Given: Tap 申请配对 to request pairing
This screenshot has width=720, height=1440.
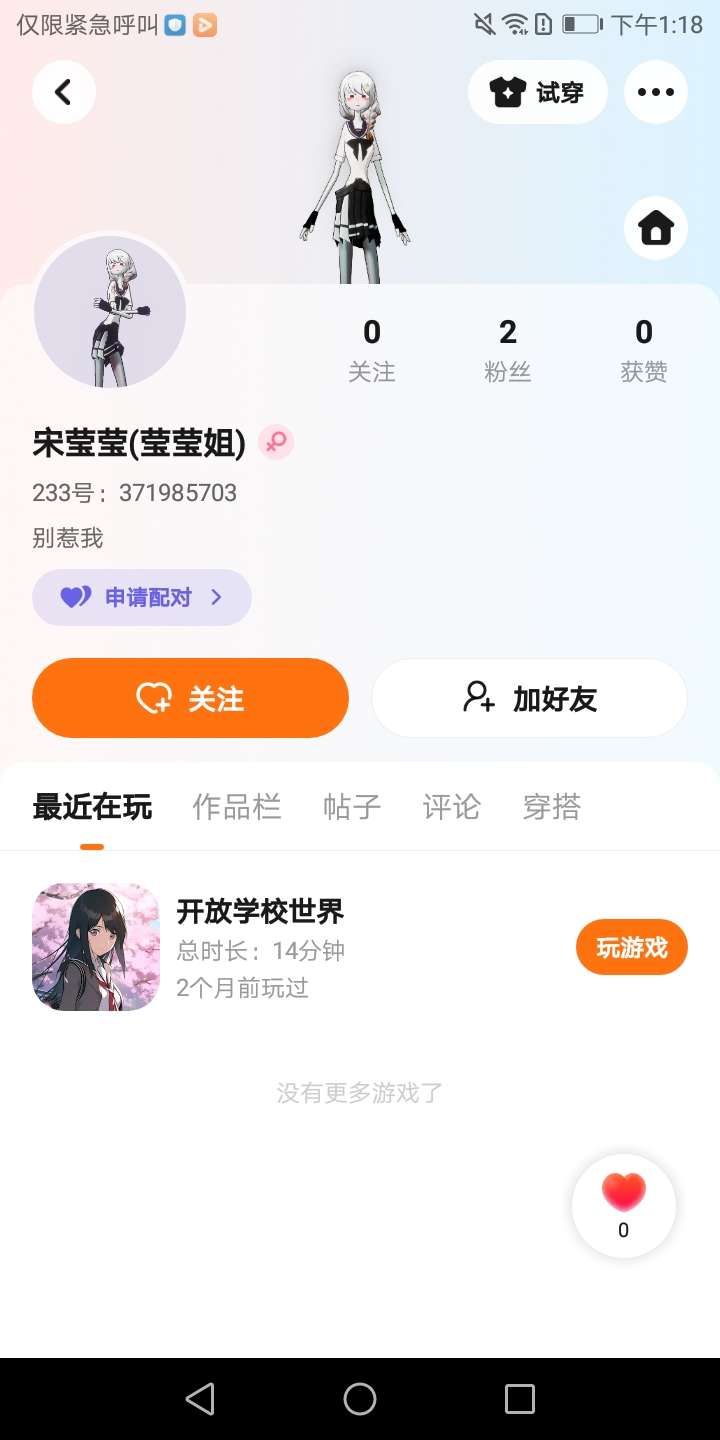Looking at the screenshot, I should click(x=142, y=597).
